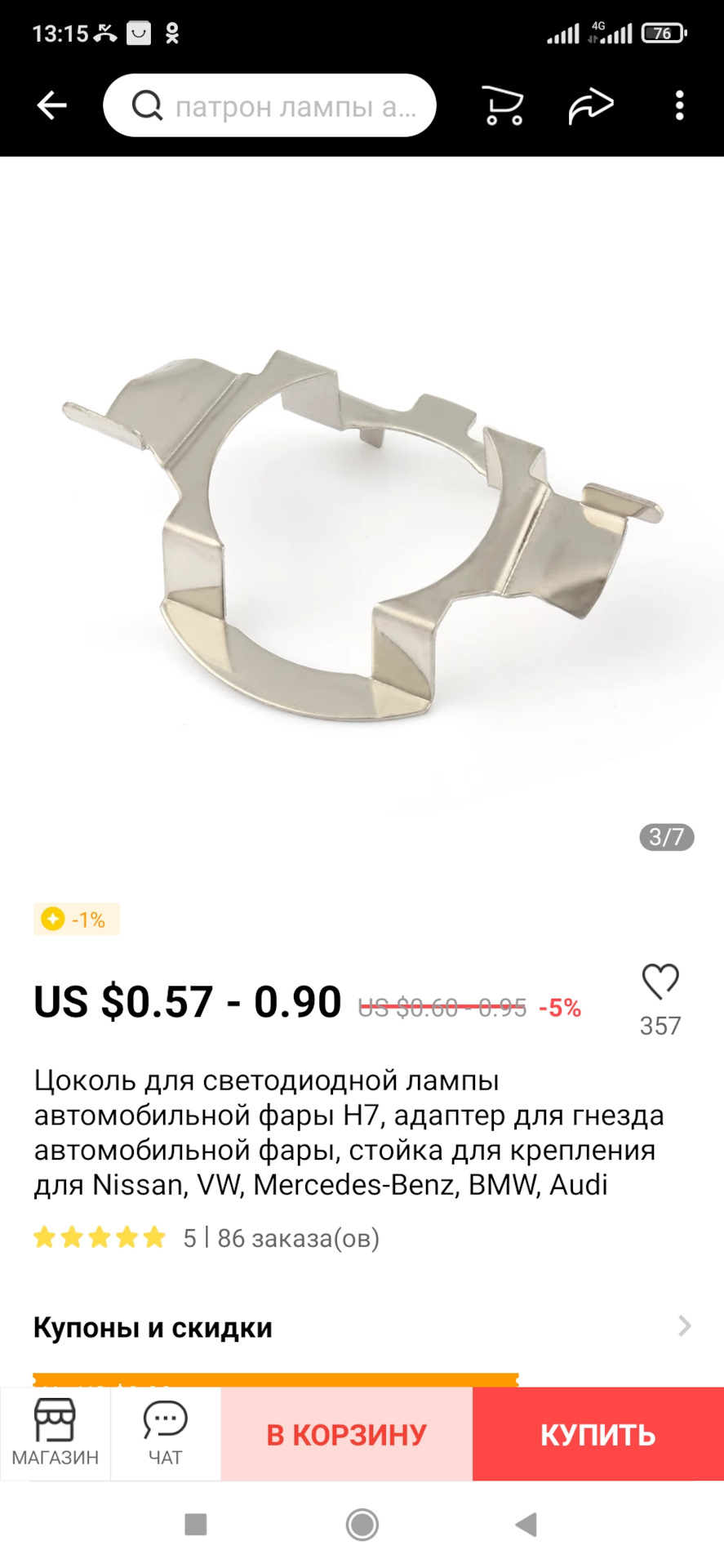This screenshot has width=724, height=1568.
Task: Open the shopping cart icon
Action: pyautogui.click(x=503, y=105)
